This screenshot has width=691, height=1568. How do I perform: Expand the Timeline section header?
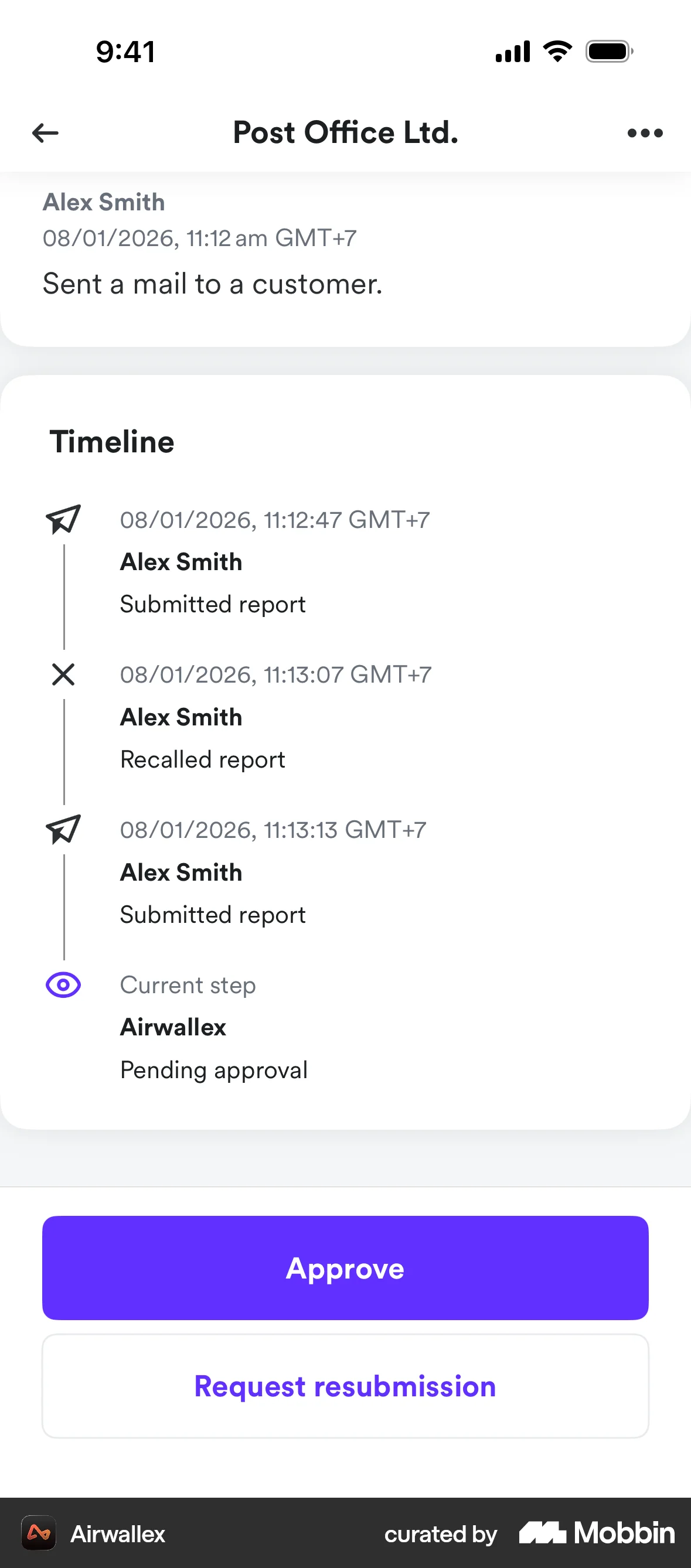pos(112,441)
